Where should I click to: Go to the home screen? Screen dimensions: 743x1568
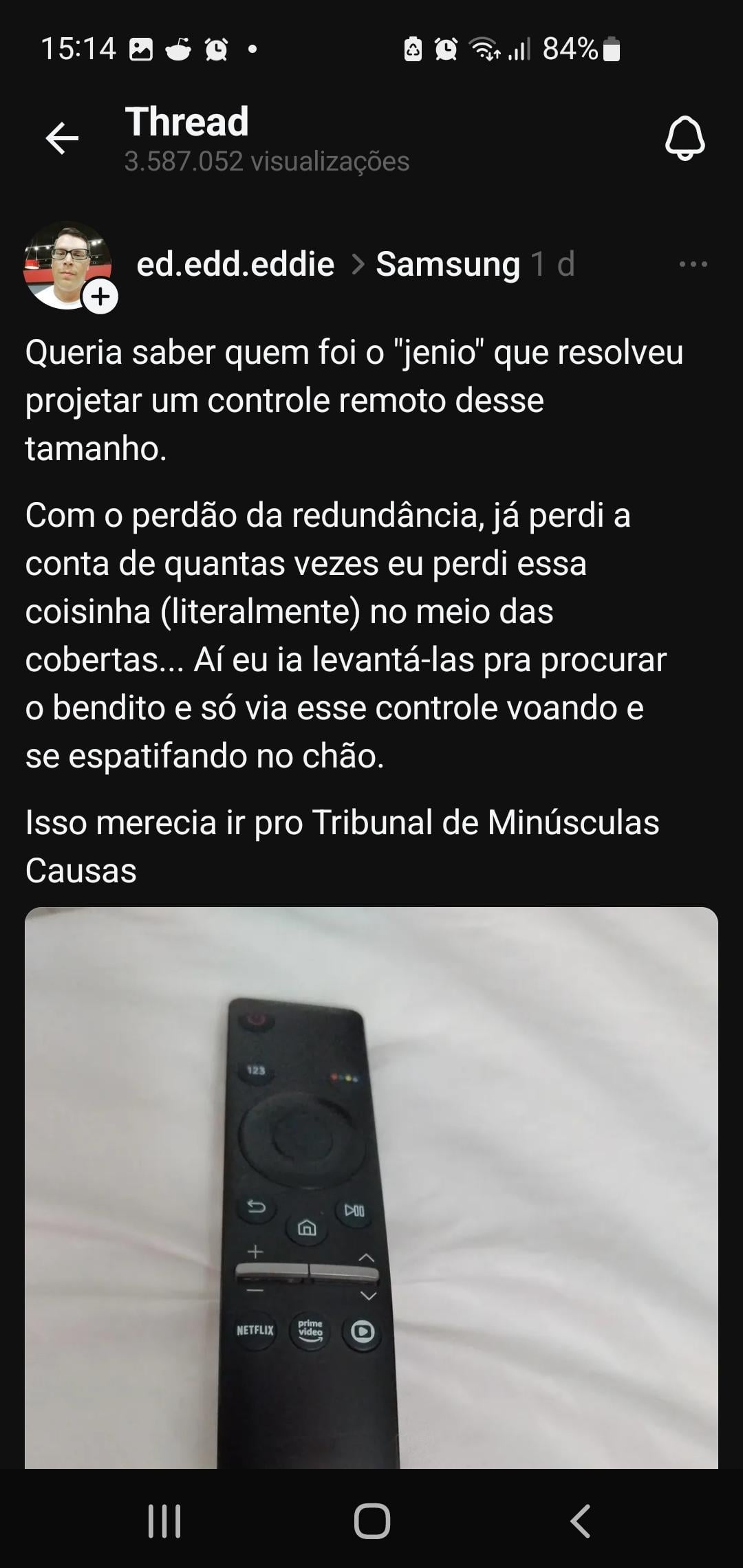pos(371,1521)
